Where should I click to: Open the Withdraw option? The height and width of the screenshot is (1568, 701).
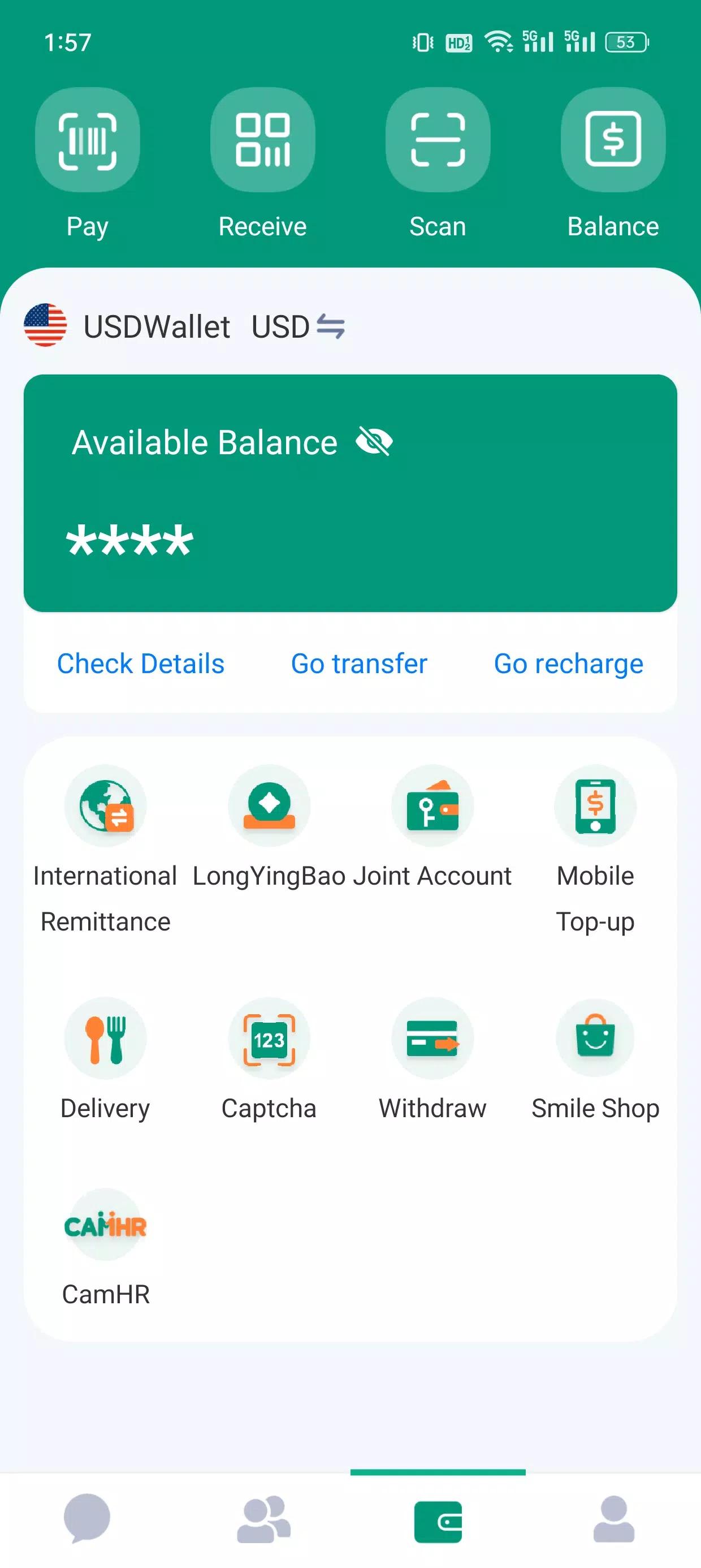432,1039
